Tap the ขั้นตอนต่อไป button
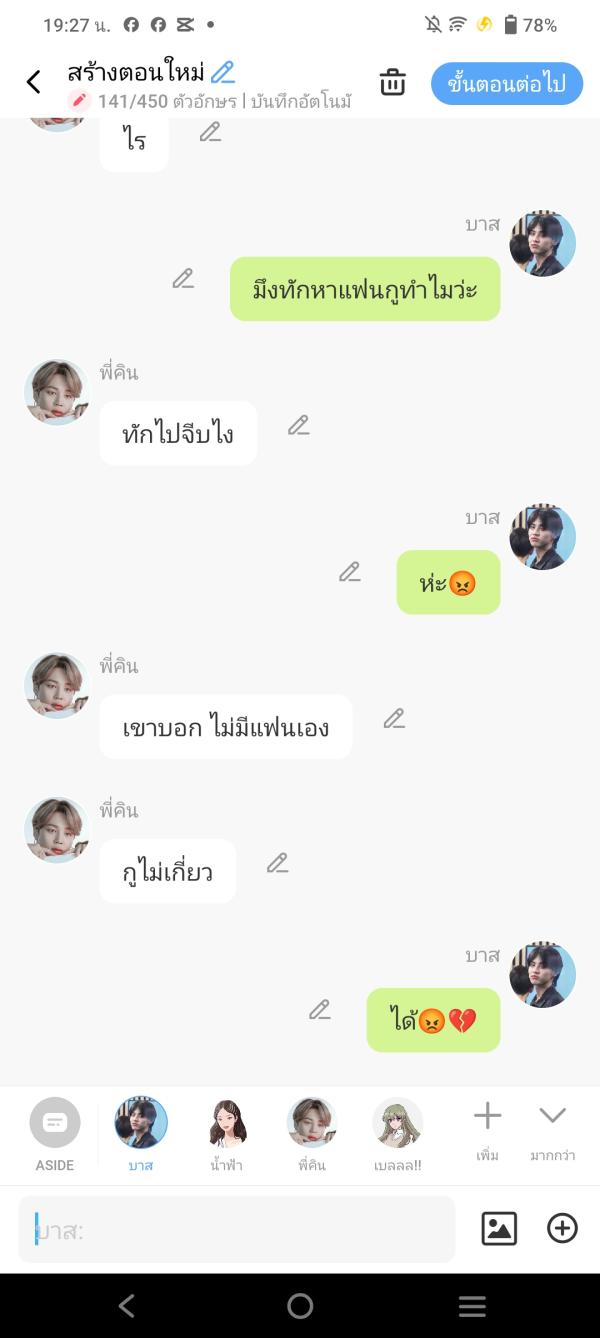Image resolution: width=600 pixels, height=1338 pixels. point(507,84)
